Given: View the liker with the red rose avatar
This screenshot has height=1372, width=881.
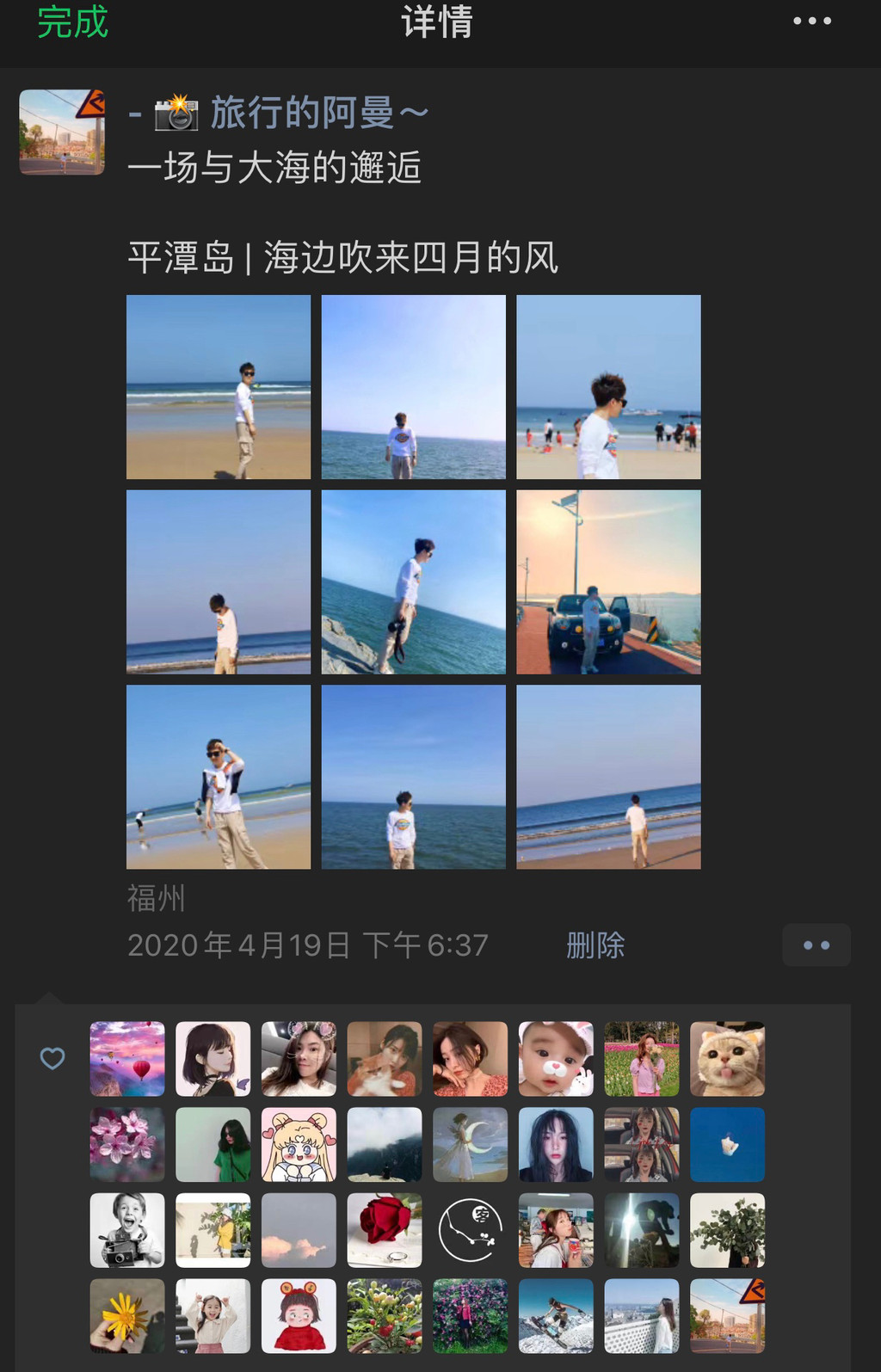Looking at the screenshot, I should (385, 1230).
